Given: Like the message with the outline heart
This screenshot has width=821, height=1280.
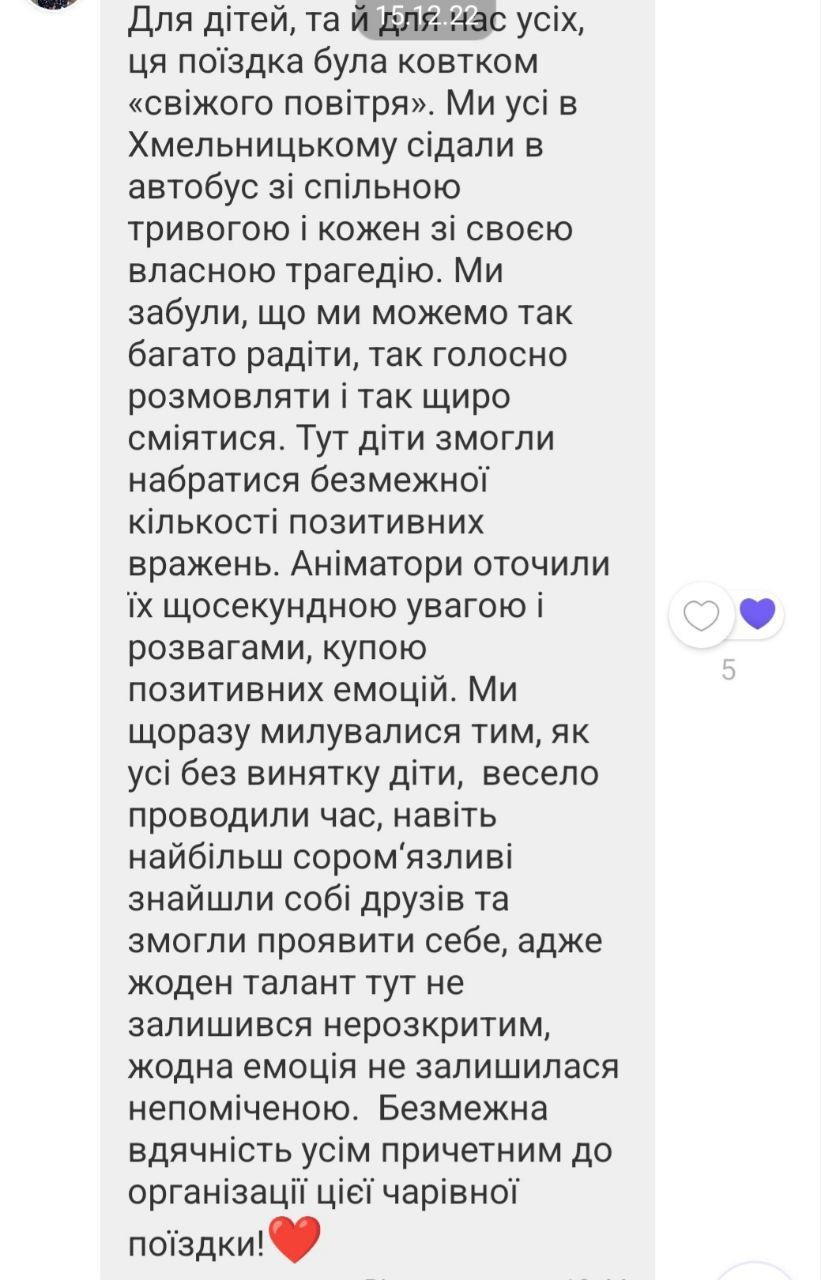Looking at the screenshot, I should point(701,615).
